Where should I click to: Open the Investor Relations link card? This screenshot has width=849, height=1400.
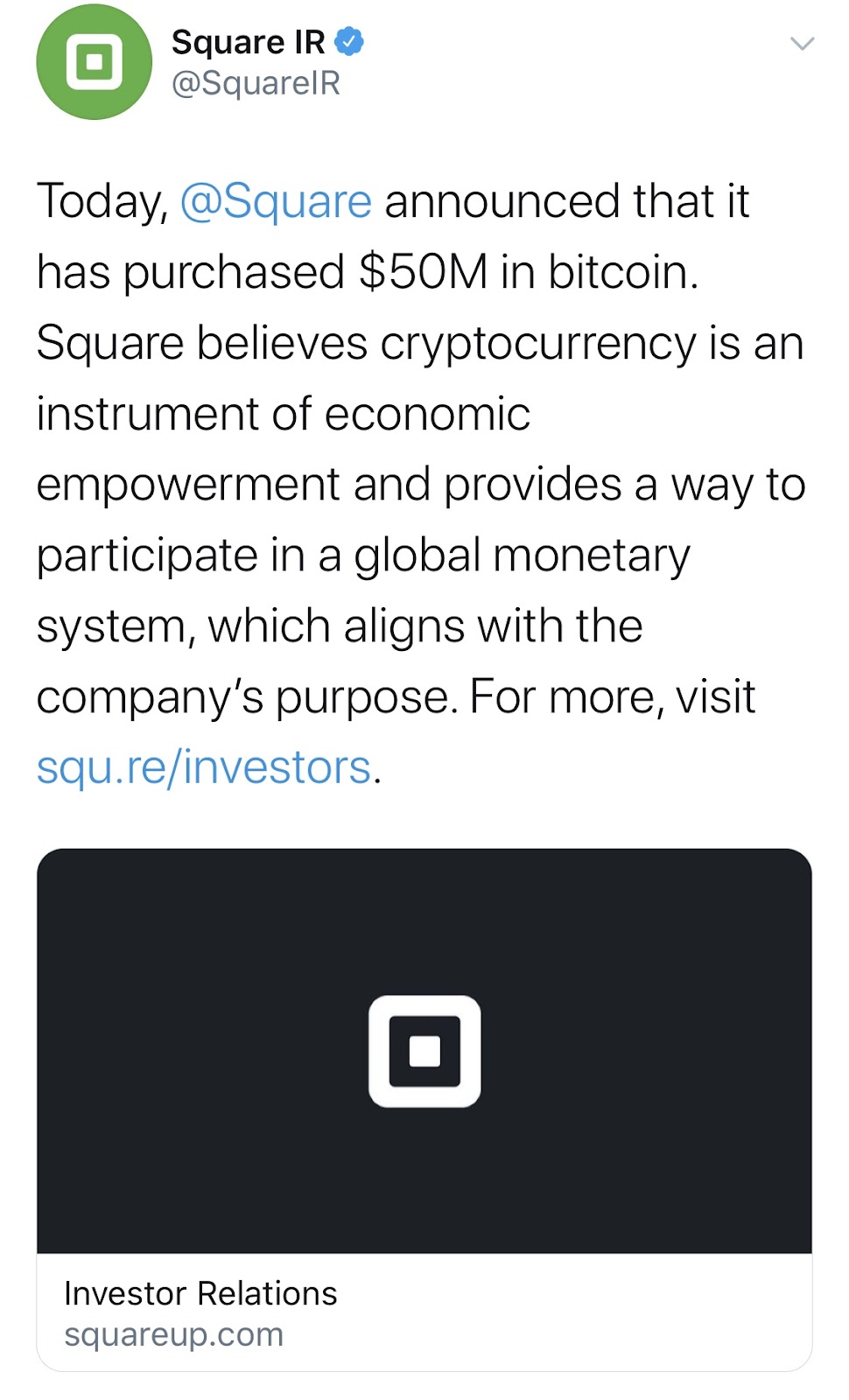(424, 1109)
